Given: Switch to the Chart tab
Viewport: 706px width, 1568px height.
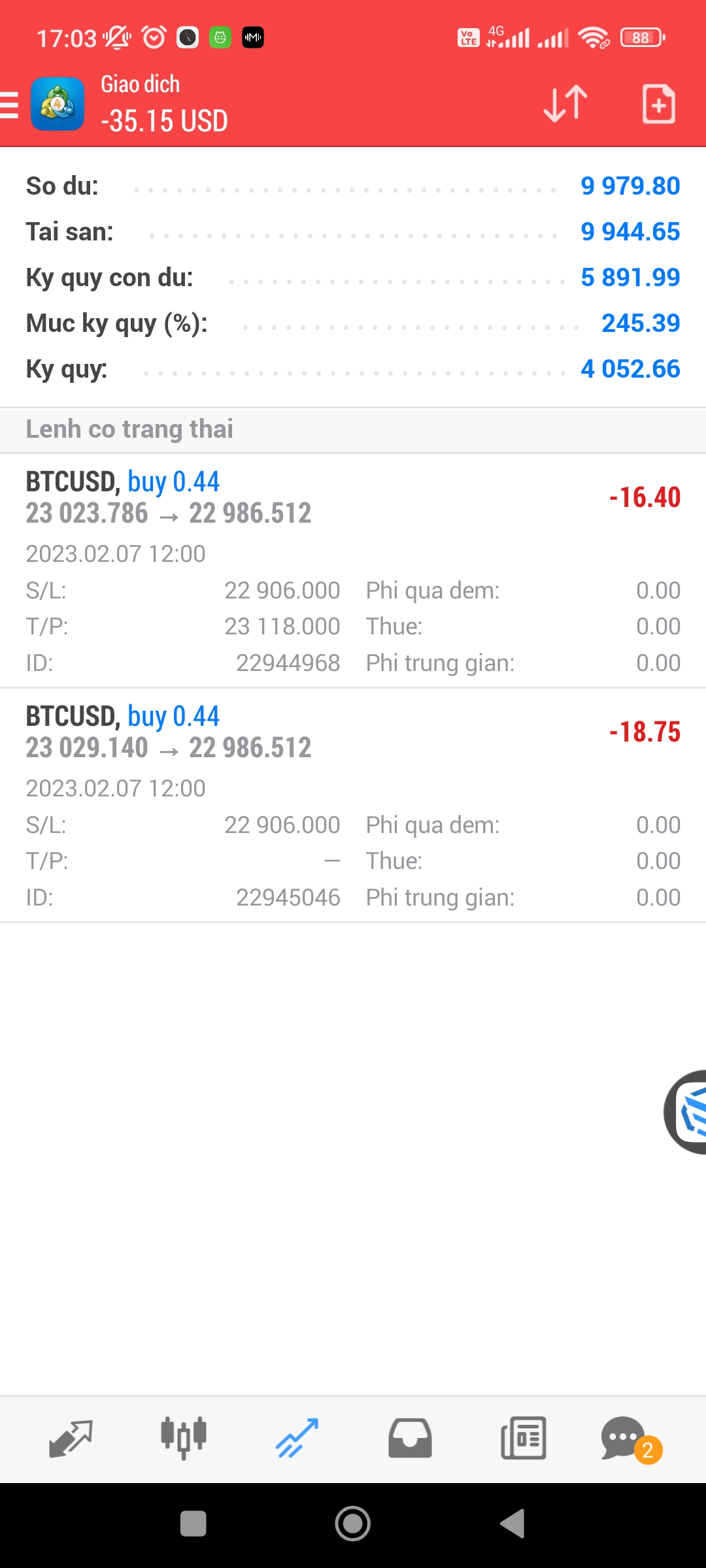Looking at the screenshot, I should click(184, 1439).
